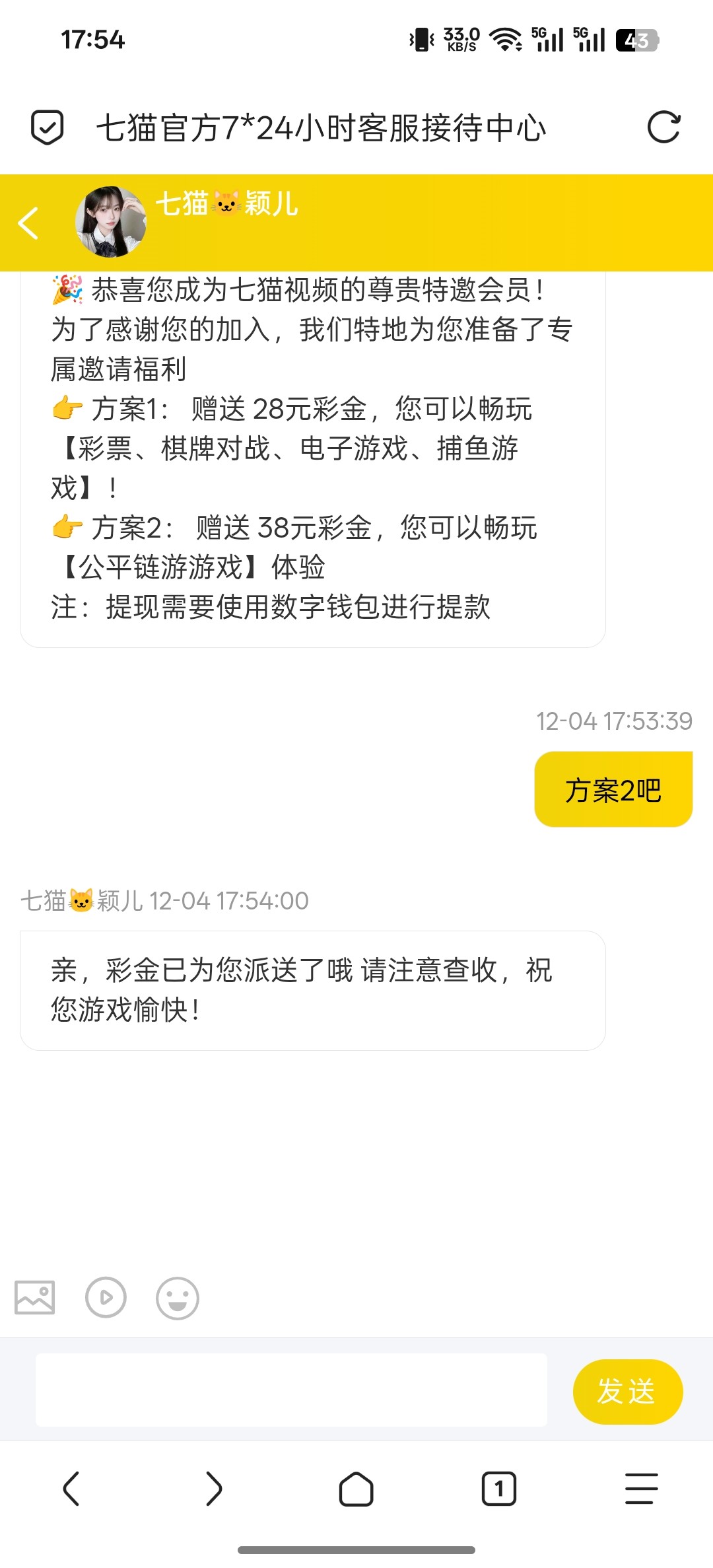The width and height of the screenshot is (713, 1568).
Task: View open browser tabs
Action: 499,1489
